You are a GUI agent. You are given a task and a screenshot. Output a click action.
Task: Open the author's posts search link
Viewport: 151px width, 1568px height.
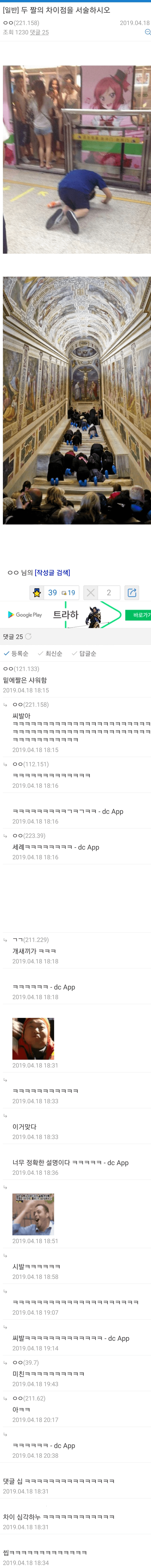click(52, 572)
